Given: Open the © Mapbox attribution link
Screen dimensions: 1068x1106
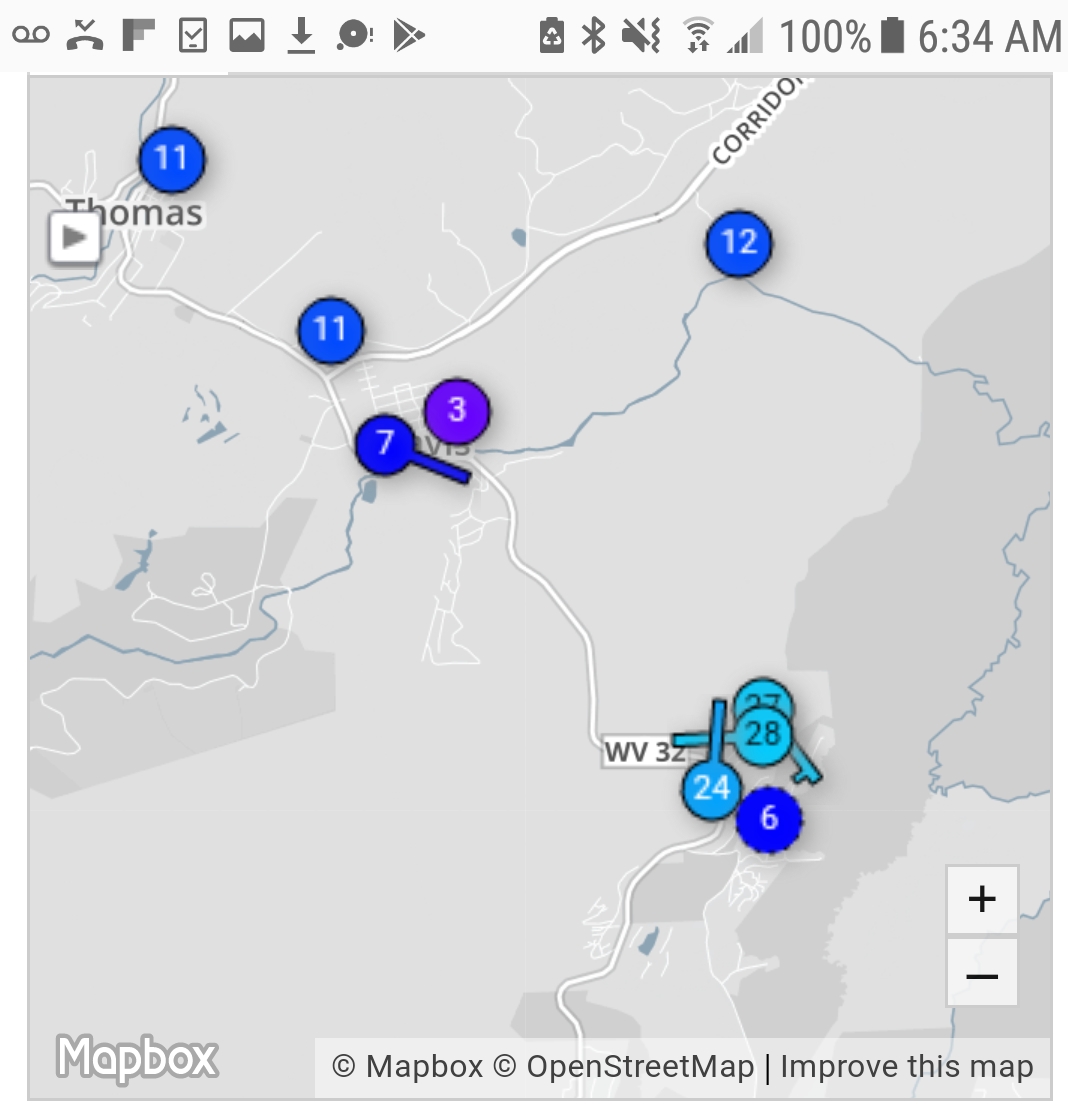Looking at the screenshot, I should pyautogui.click(x=408, y=1066).
